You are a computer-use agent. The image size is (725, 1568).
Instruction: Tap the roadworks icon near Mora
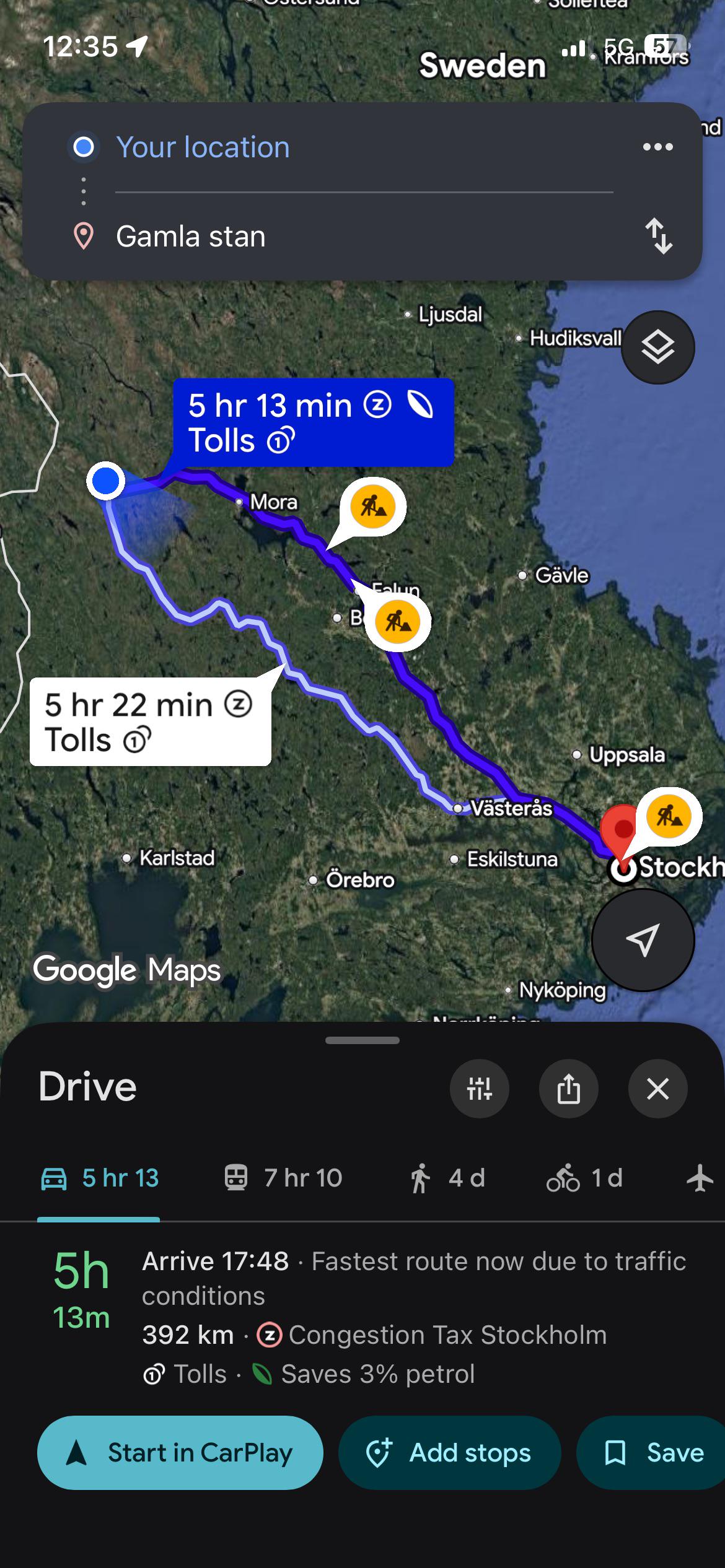(372, 507)
